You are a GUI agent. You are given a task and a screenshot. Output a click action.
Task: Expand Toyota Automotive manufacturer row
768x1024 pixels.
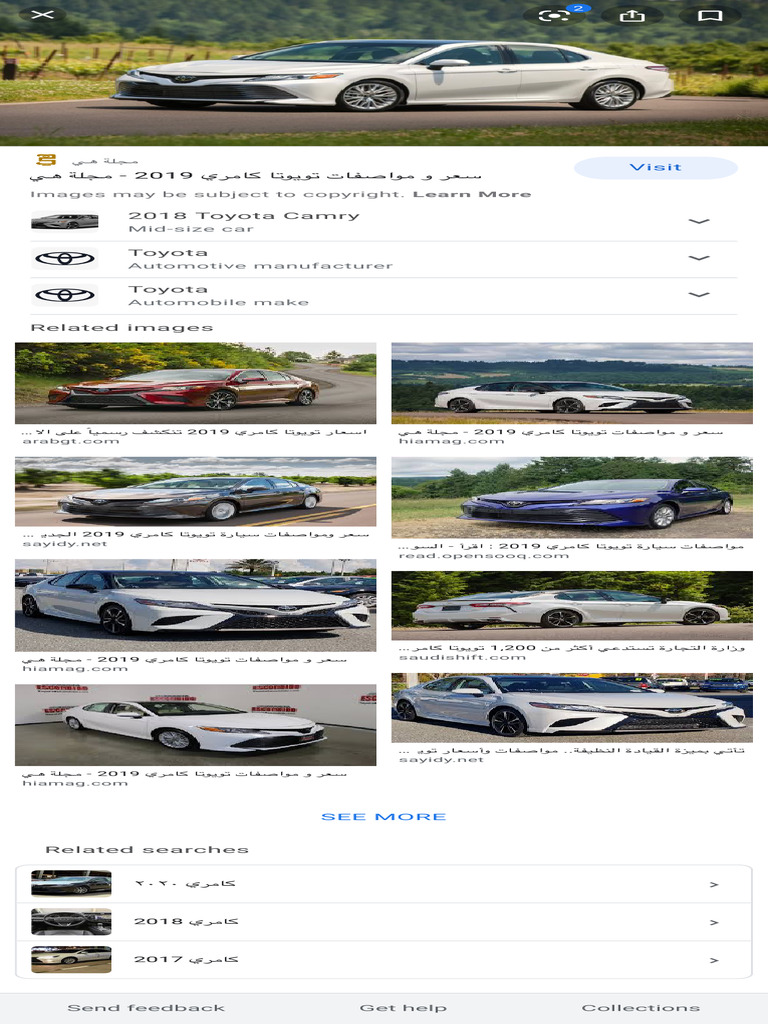pos(384,259)
